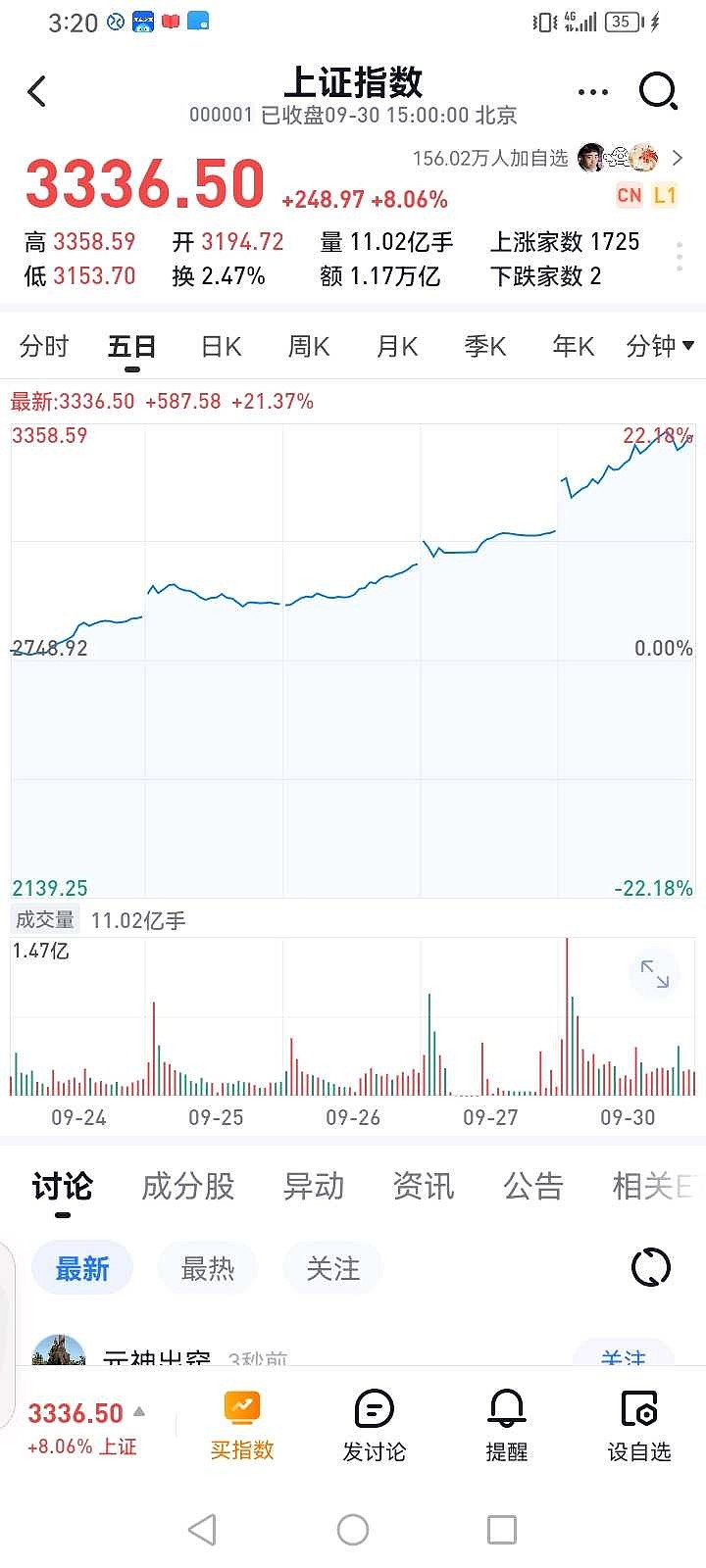
Task: Select the 日K chart tab
Action: click(x=221, y=346)
